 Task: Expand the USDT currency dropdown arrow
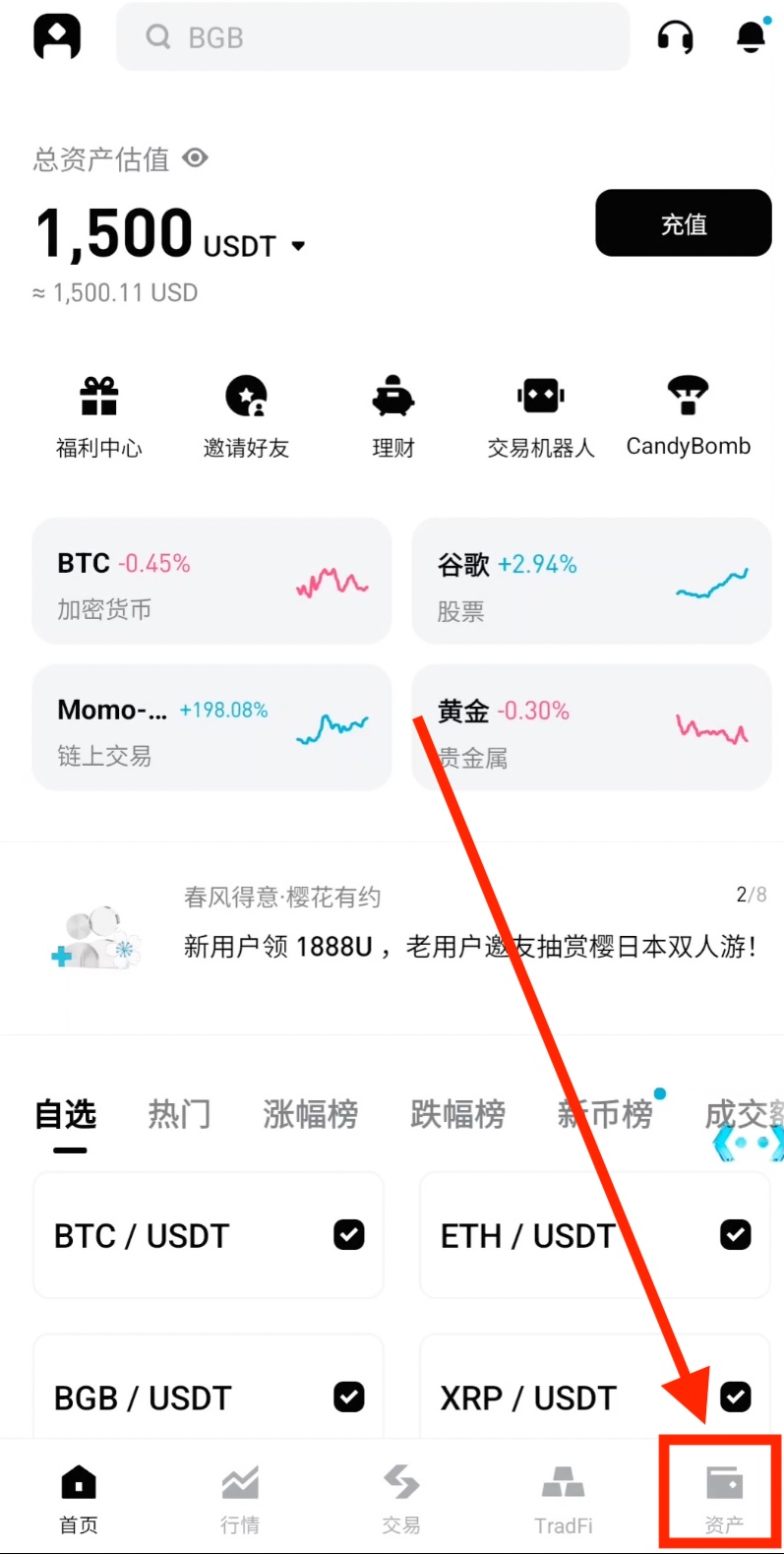[x=298, y=247]
